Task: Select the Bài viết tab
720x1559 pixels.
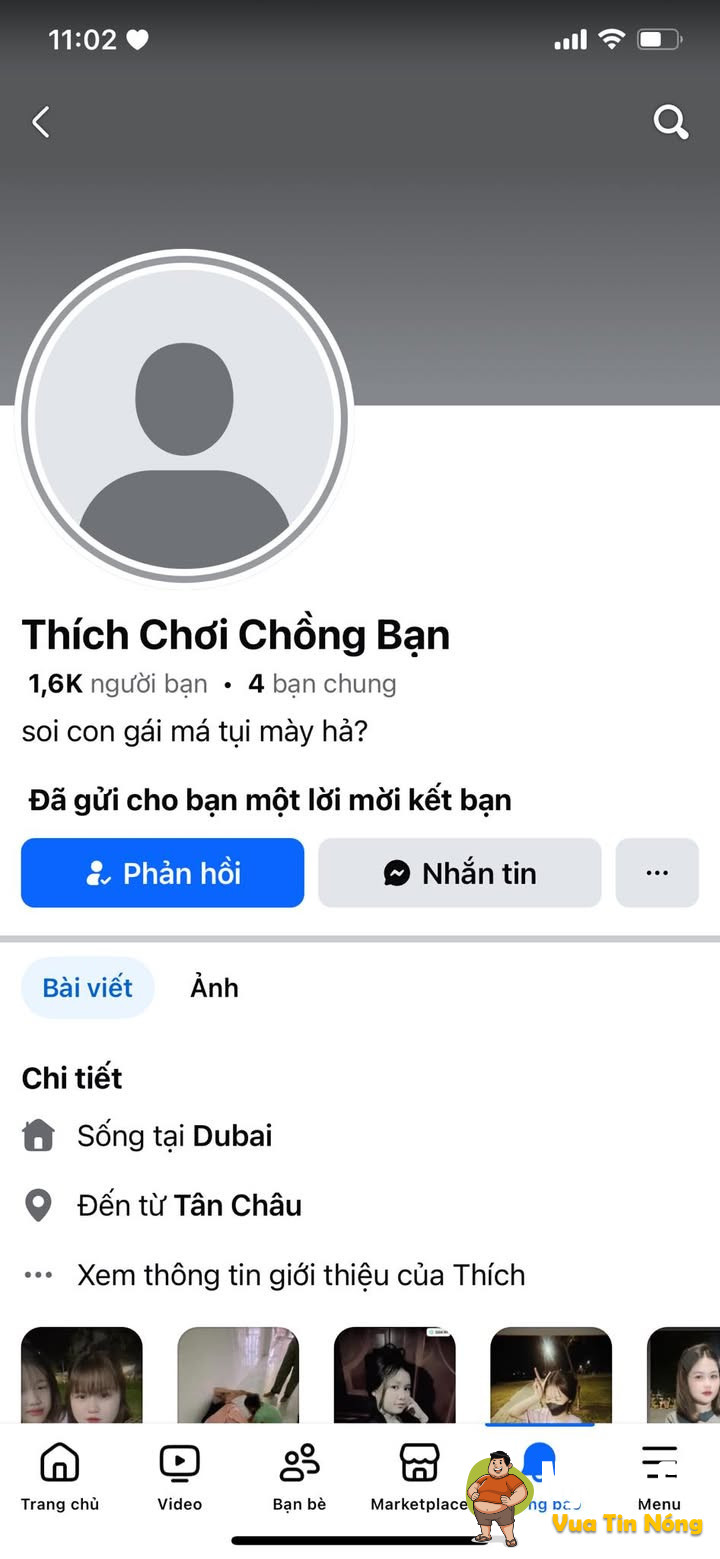Action: pos(88,988)
